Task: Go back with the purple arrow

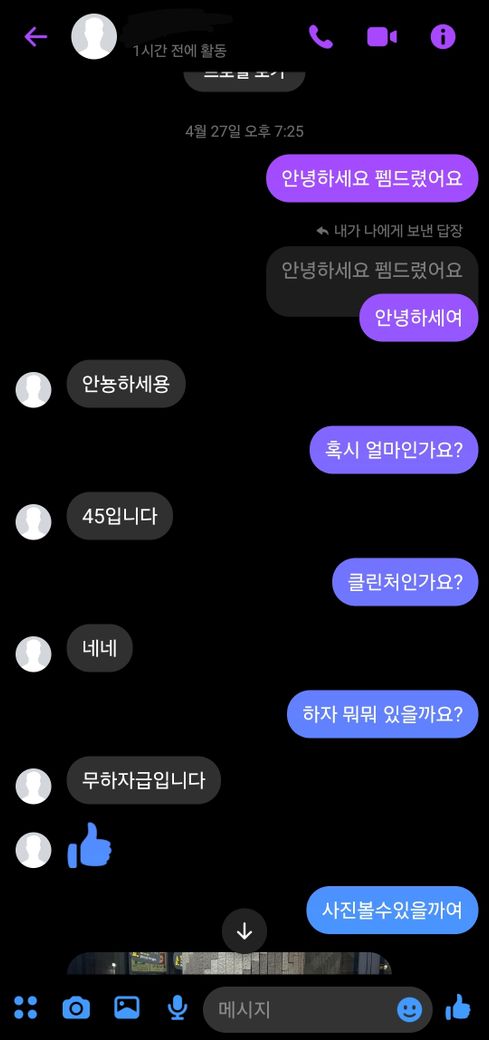Action: (x=36, y=36)
